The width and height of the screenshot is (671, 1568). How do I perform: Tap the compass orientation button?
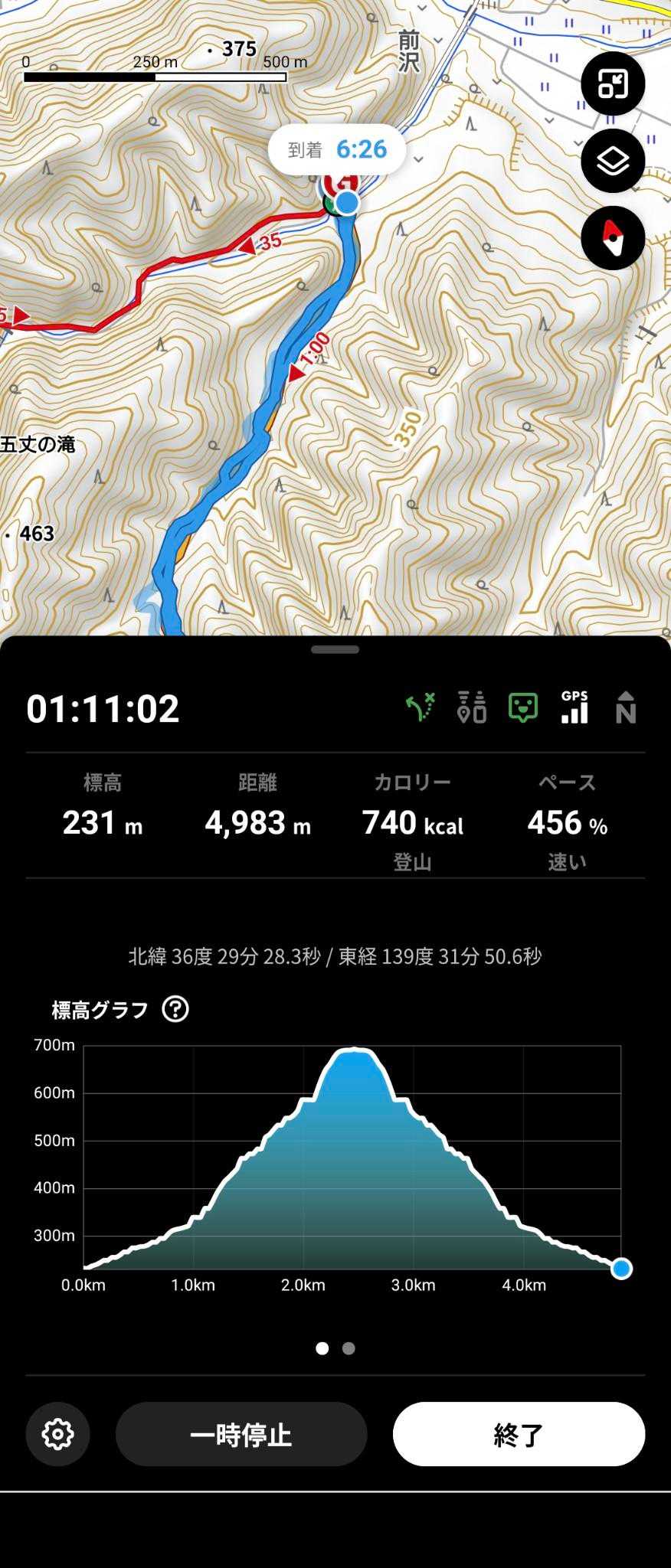[613, 237]
